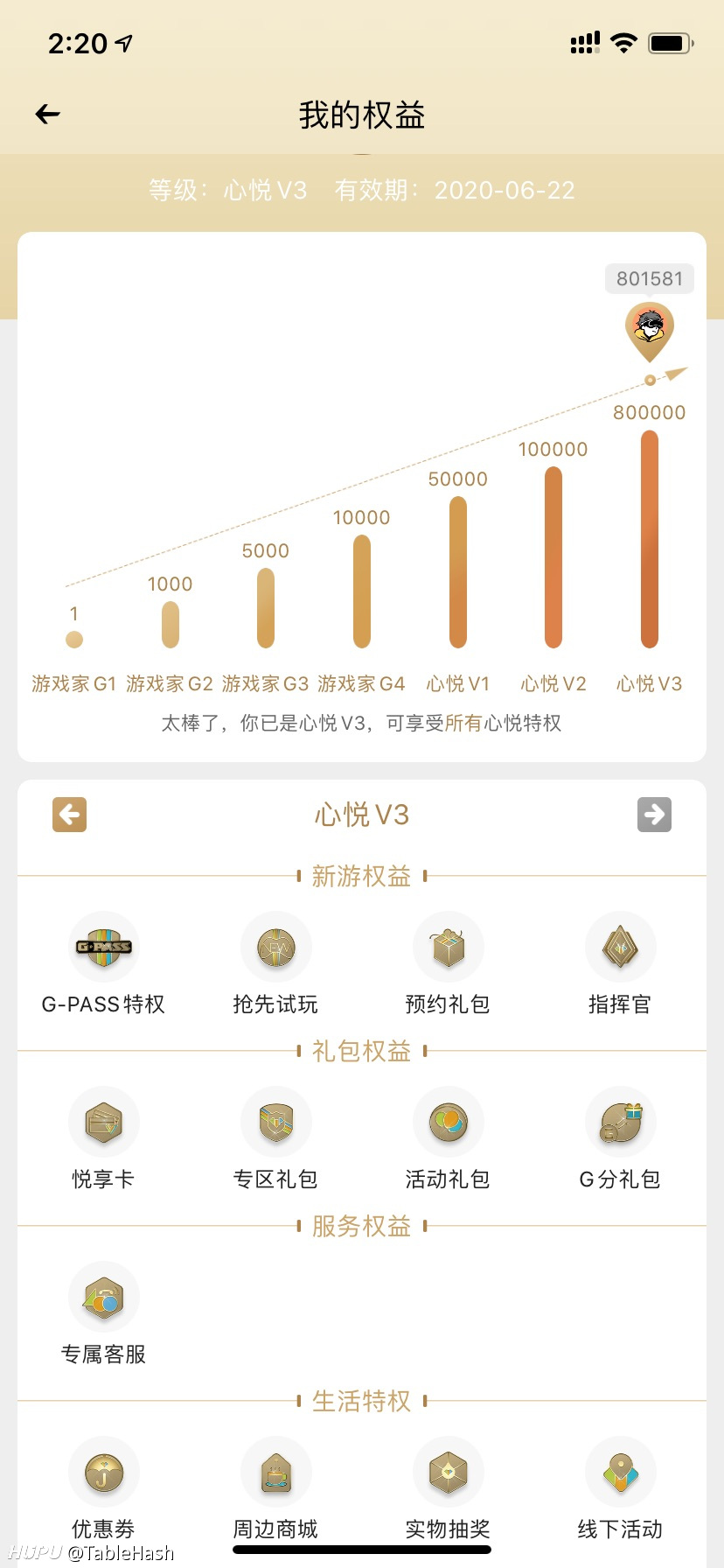
Task: Open G-PASS特权 benefit
Action: [x=104, y=963]
